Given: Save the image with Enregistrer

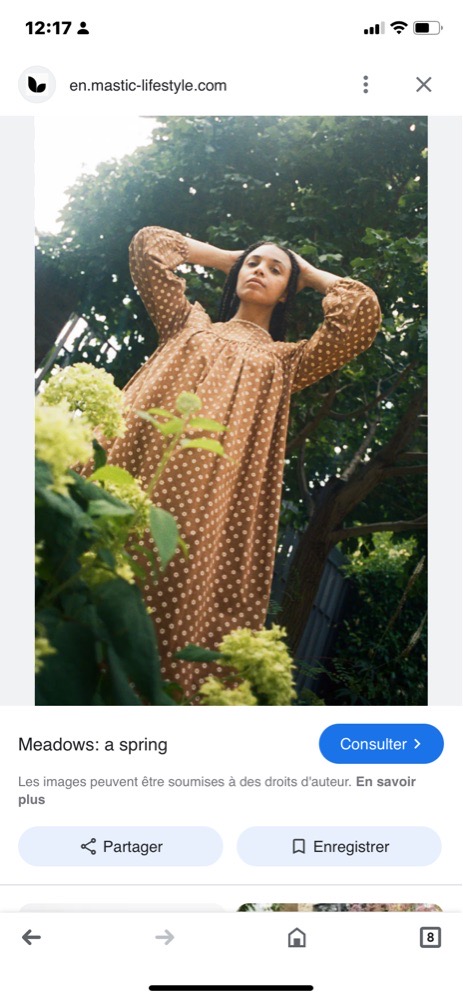Looking at the screenshot, I should coord(339,846).
